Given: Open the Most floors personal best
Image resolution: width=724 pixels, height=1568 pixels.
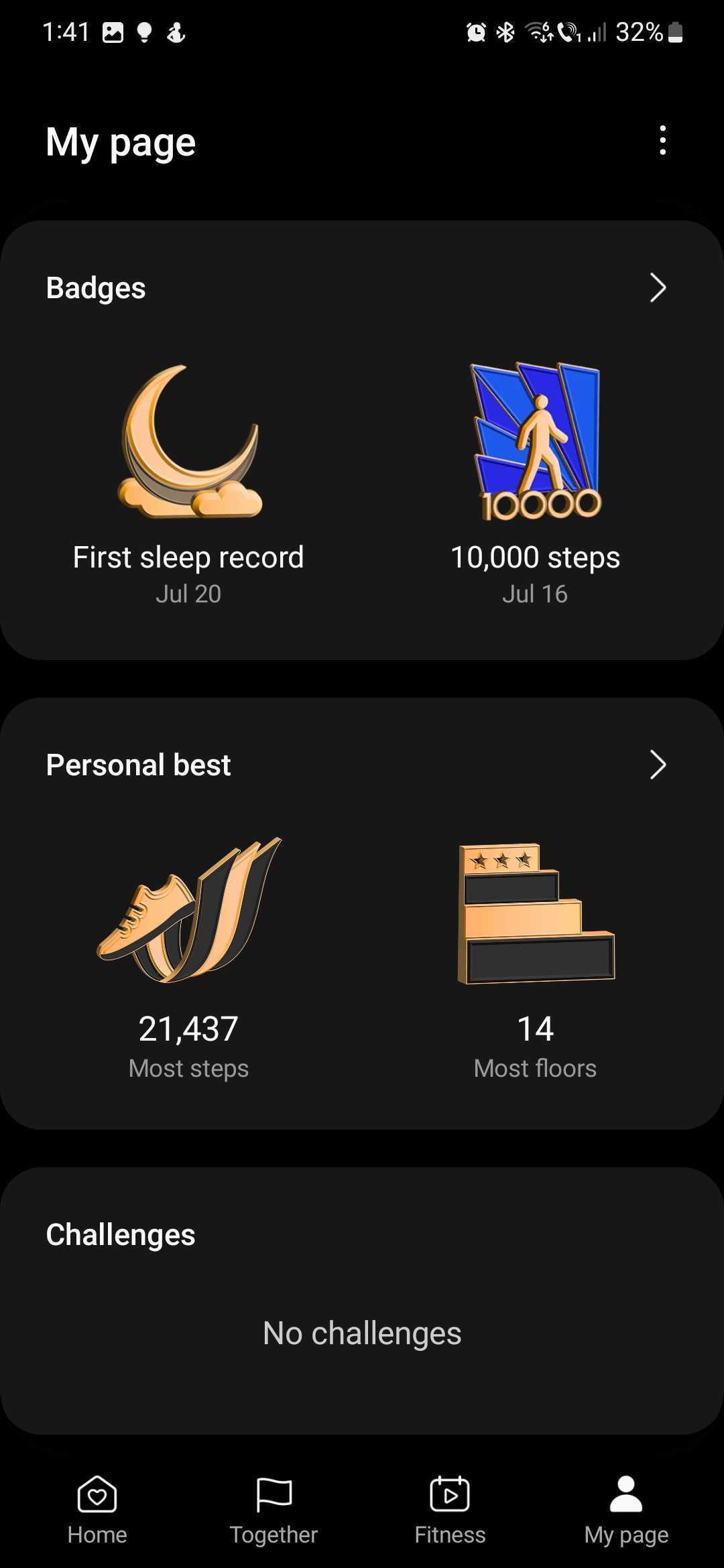Looking at the screenshot, I should pos(535,958).
